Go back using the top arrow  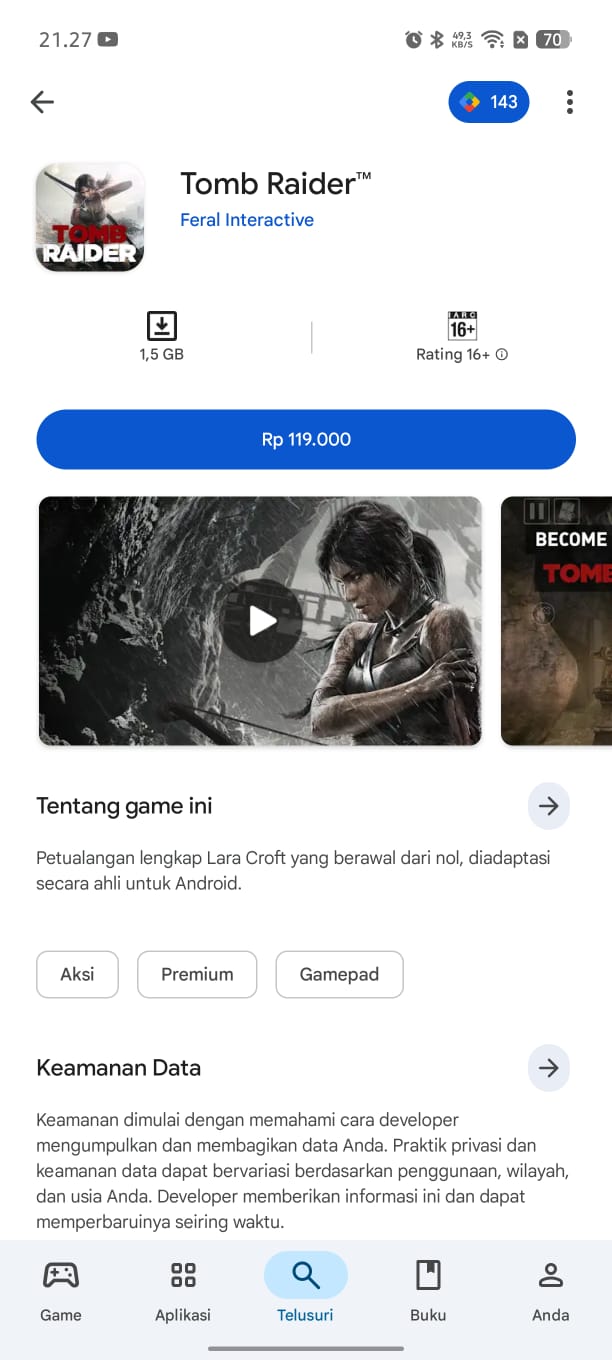coord(42,102)
